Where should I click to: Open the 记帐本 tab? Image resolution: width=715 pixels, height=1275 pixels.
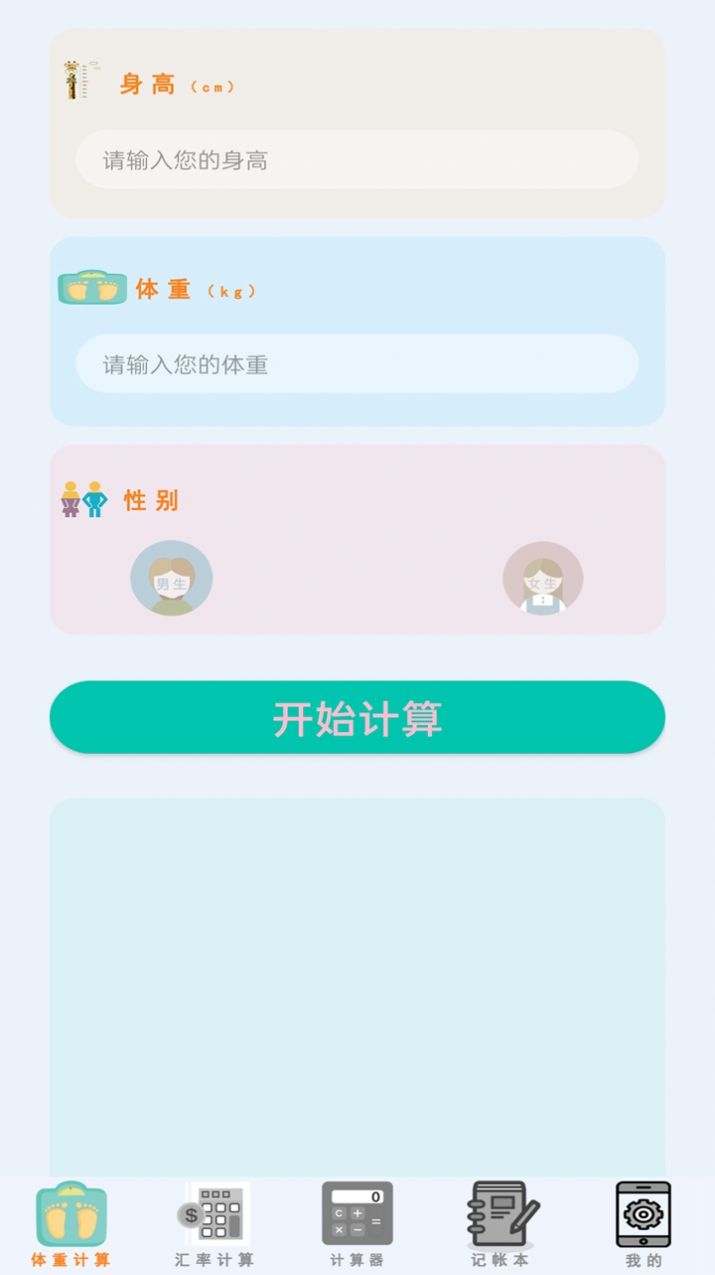[501, 1225]
